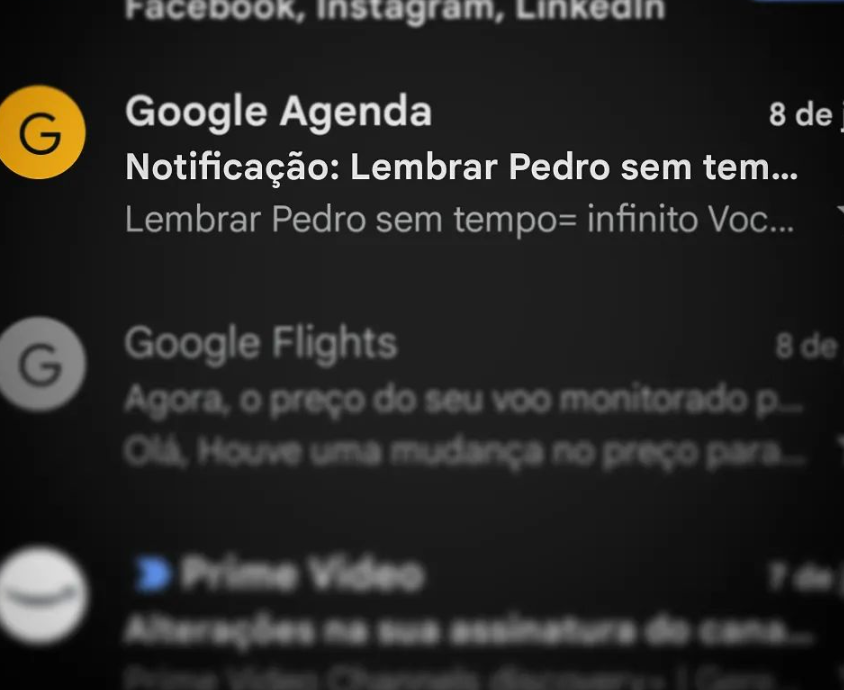Open the Google Agenda notification email
844x690 pixels.
pos(460,167)
